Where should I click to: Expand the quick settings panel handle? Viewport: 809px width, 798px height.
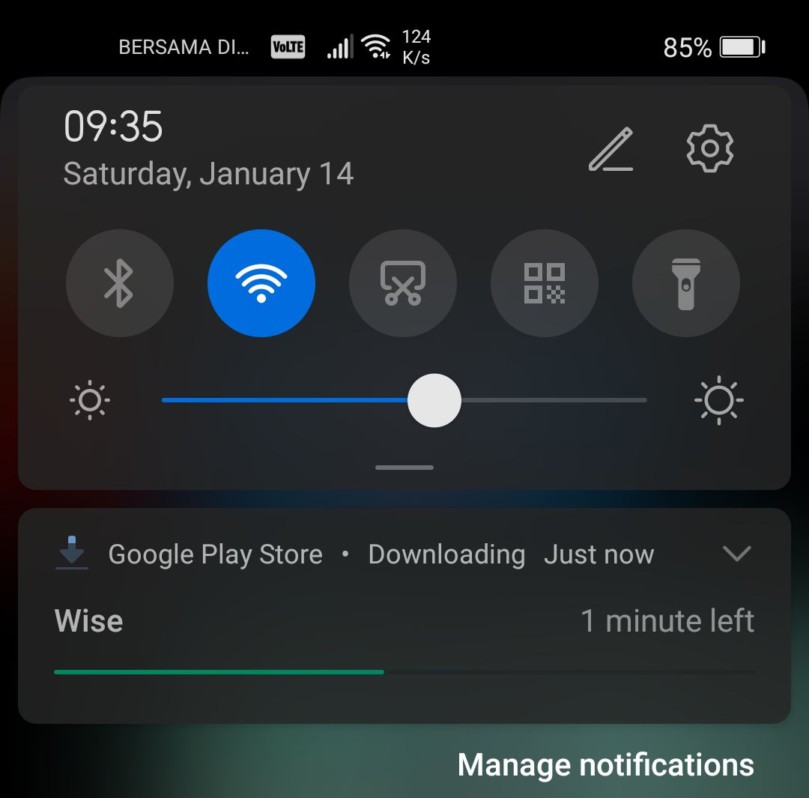pos(404,467)
